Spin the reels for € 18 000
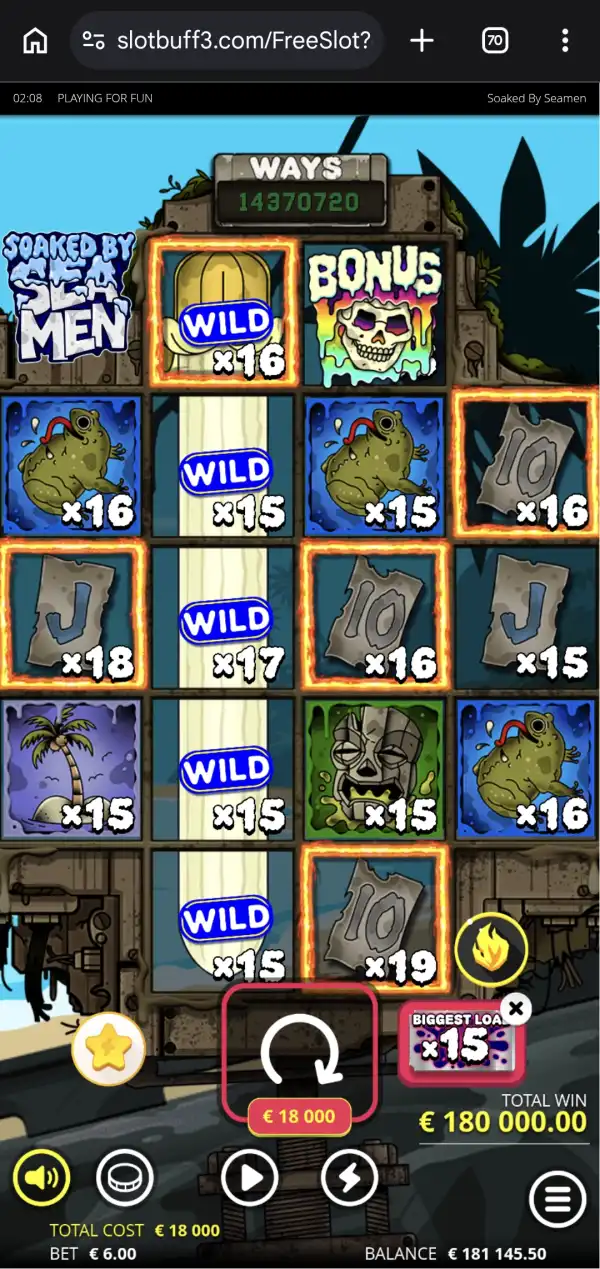Screen dimensions: 600x1269 click(300, 1056)
